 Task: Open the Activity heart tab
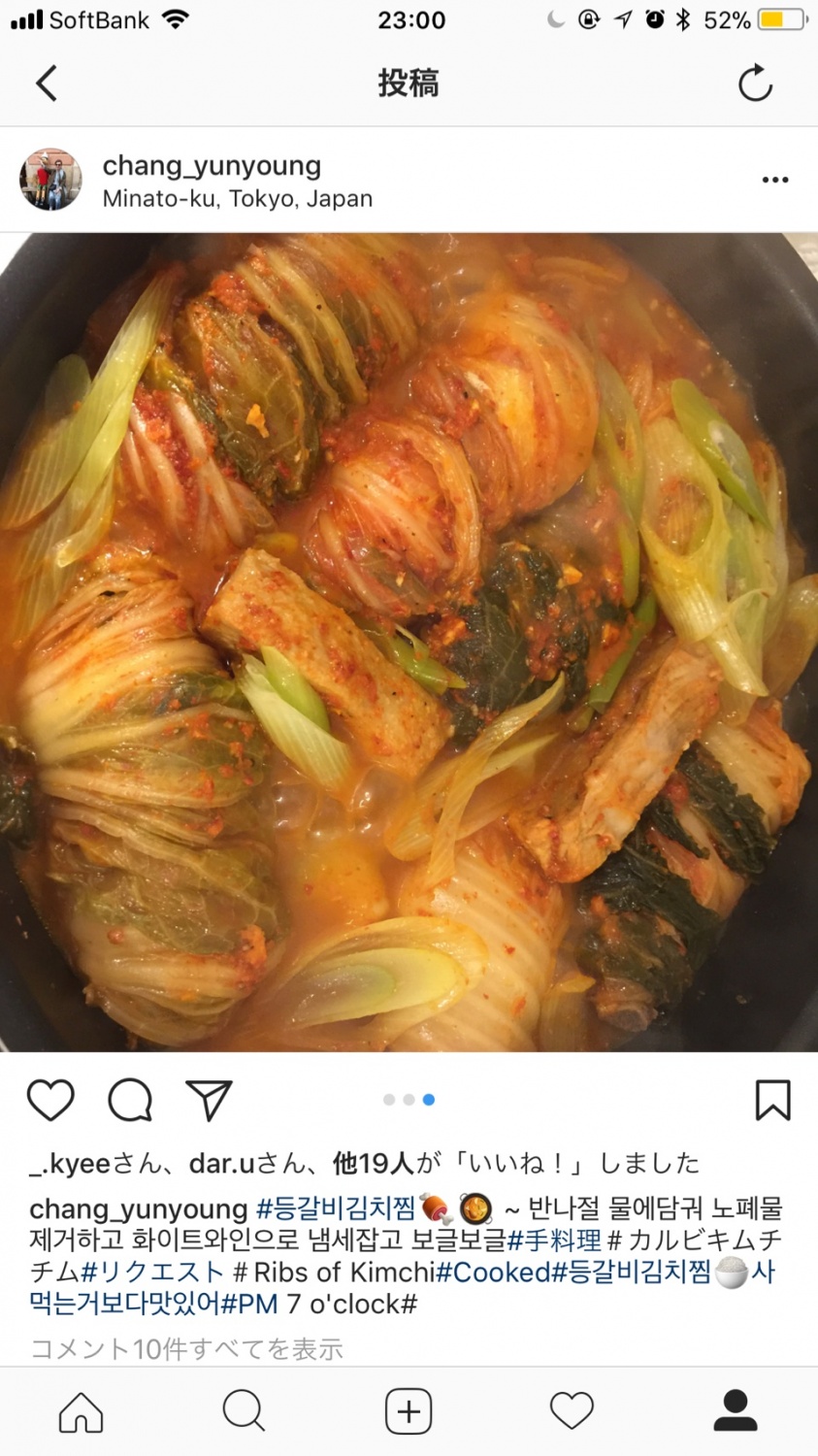tap(572, 1412)
